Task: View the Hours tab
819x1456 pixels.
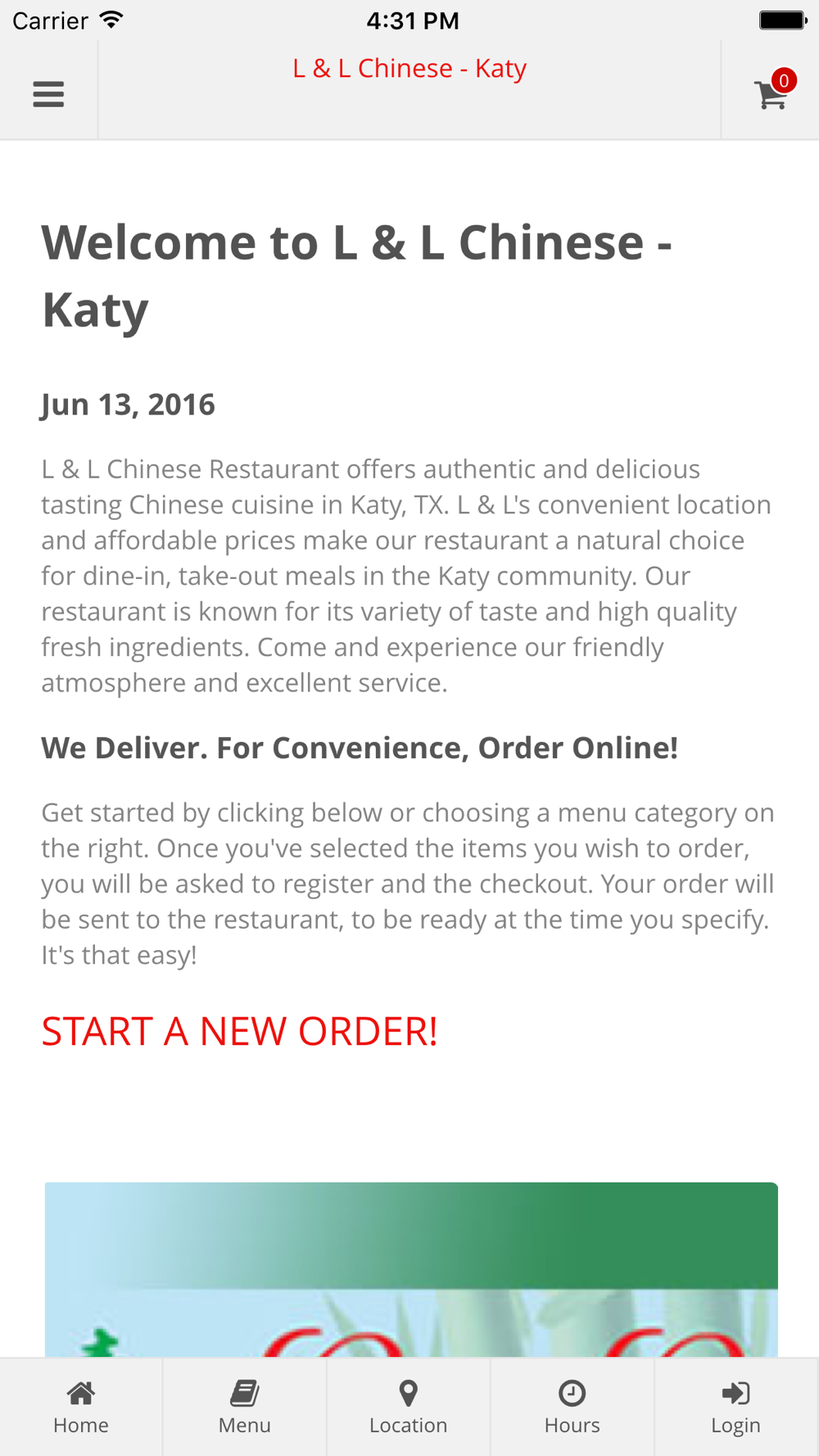Action: [572, 1407]
